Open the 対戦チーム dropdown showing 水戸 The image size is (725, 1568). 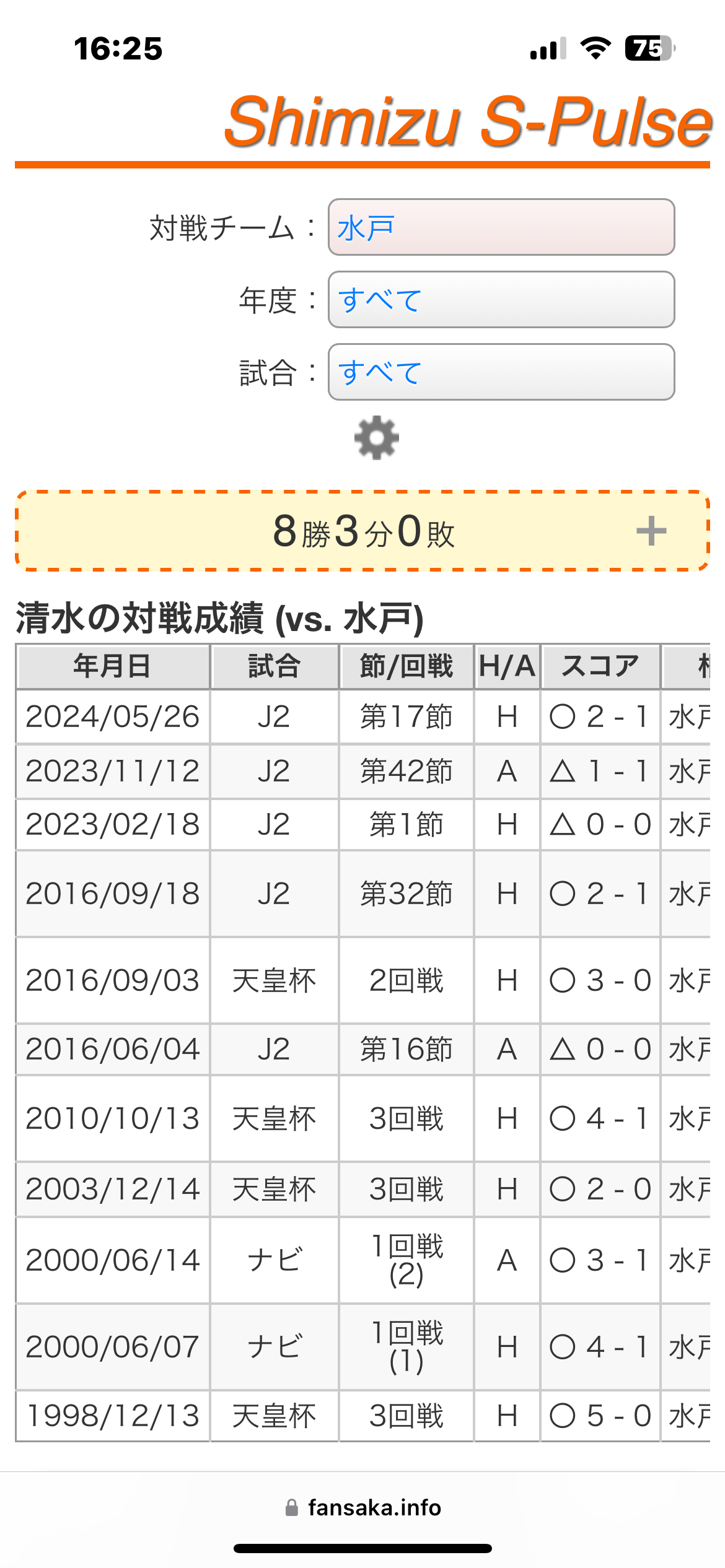(x=501, y=227)
